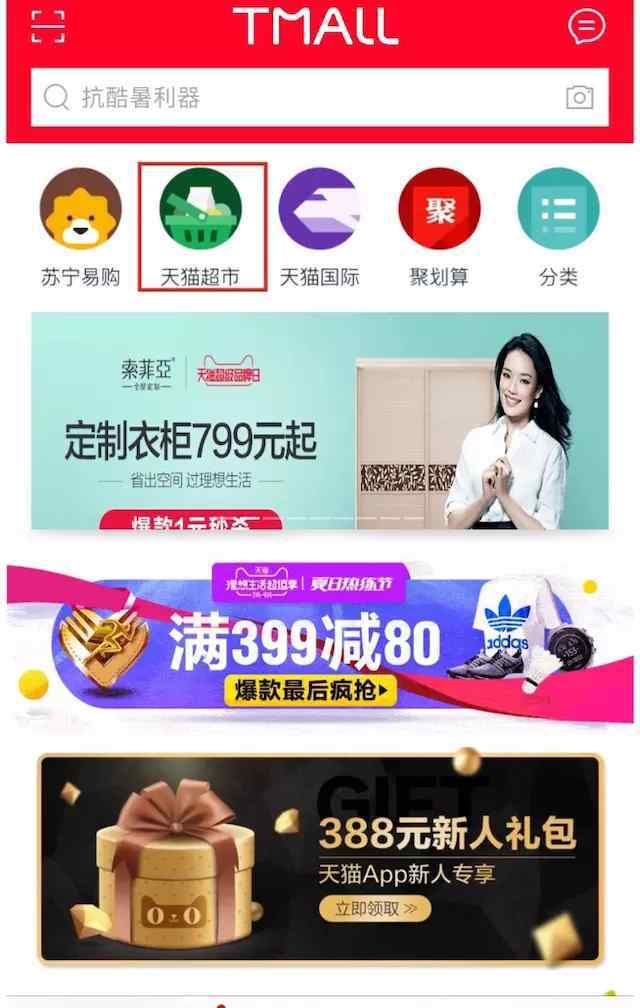The image size is (640, 1008).
Task: Open the 定制衣柜799元起 banner
Action: pyautogui.click(x=320, y=420)
